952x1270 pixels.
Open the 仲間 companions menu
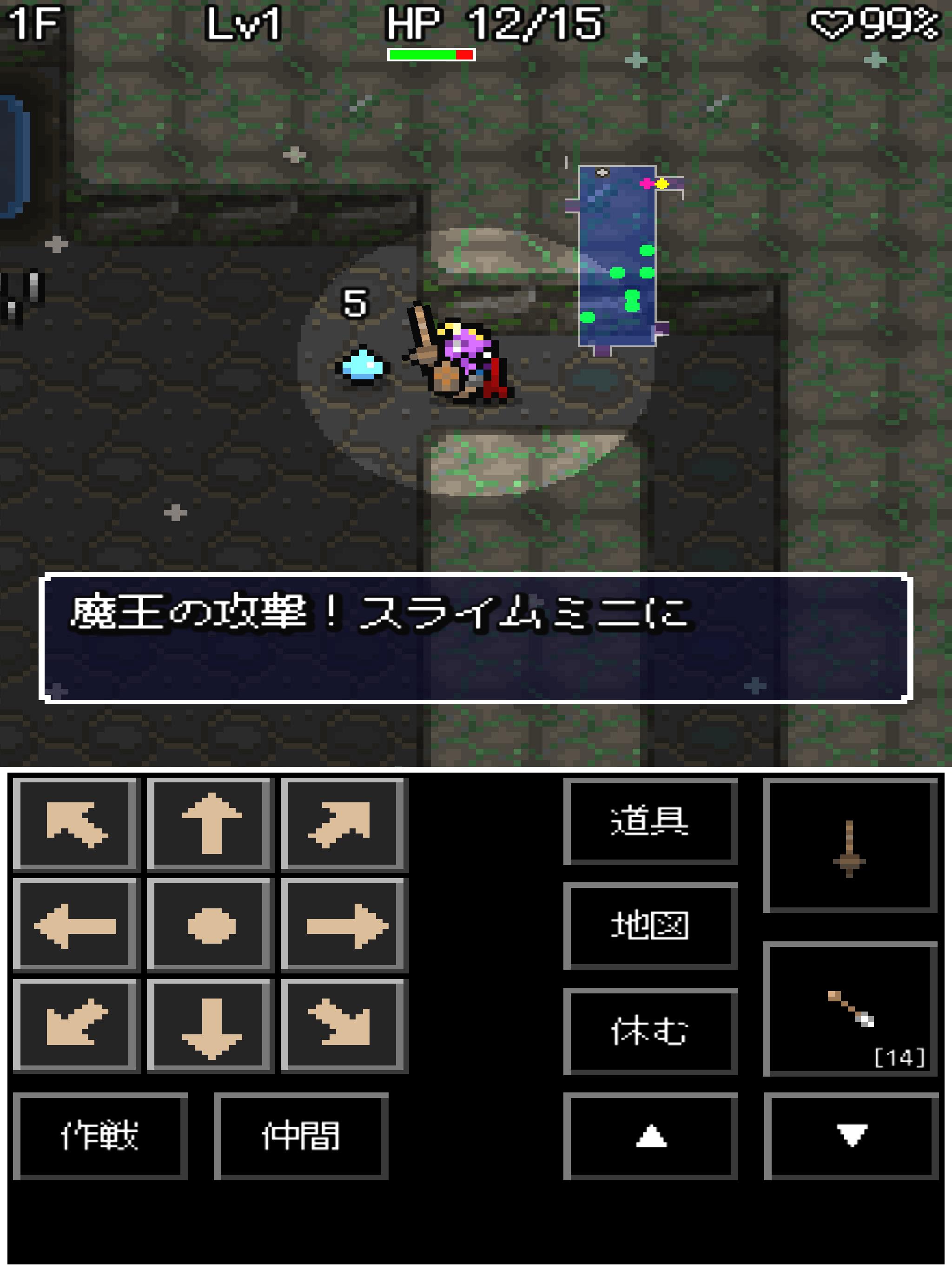click(301, 1136)
